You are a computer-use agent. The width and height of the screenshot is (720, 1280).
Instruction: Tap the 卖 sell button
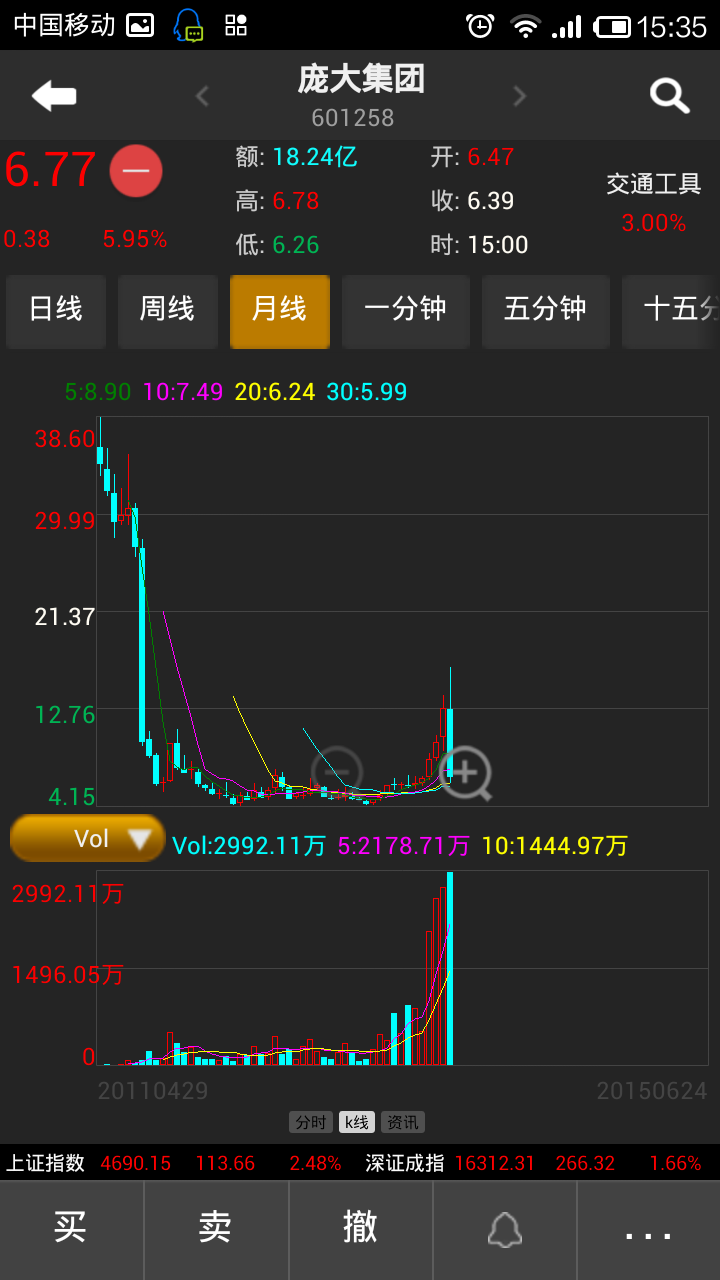click(x=216, y=1230)
